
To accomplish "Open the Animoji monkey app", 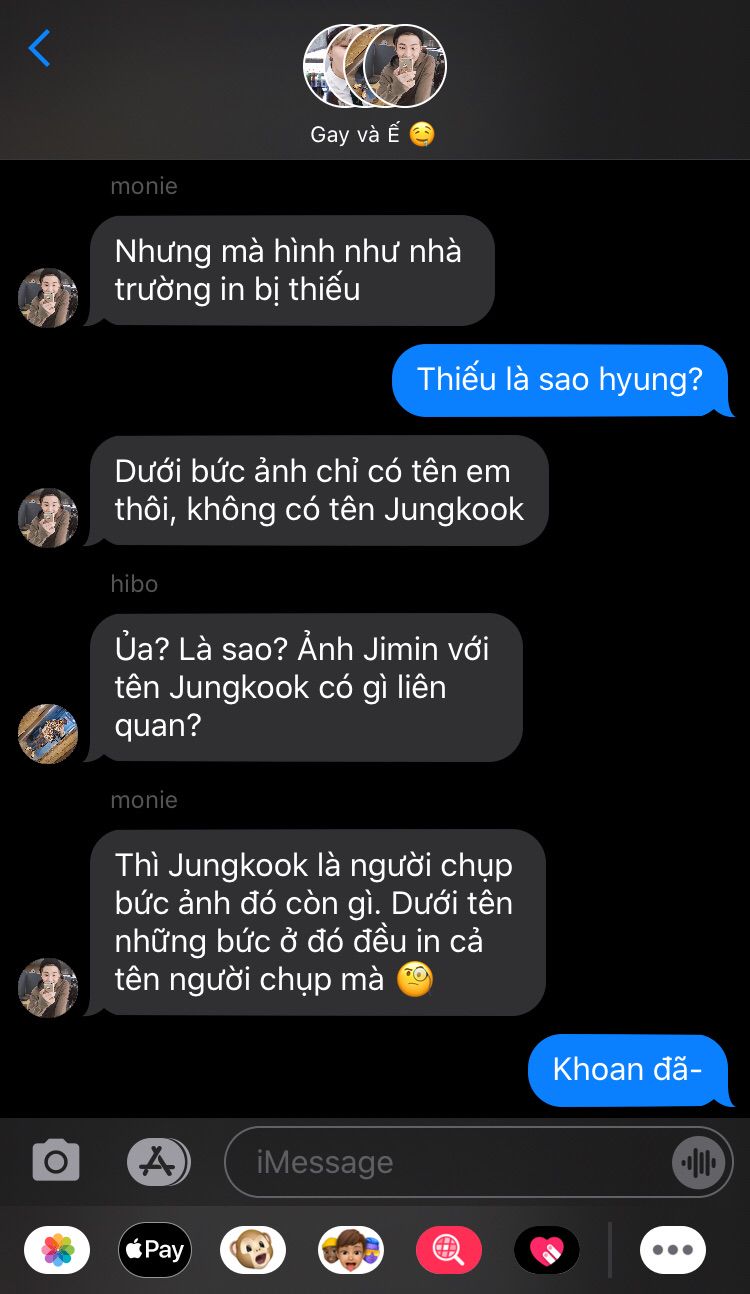I will click(x=253, y=1250).
